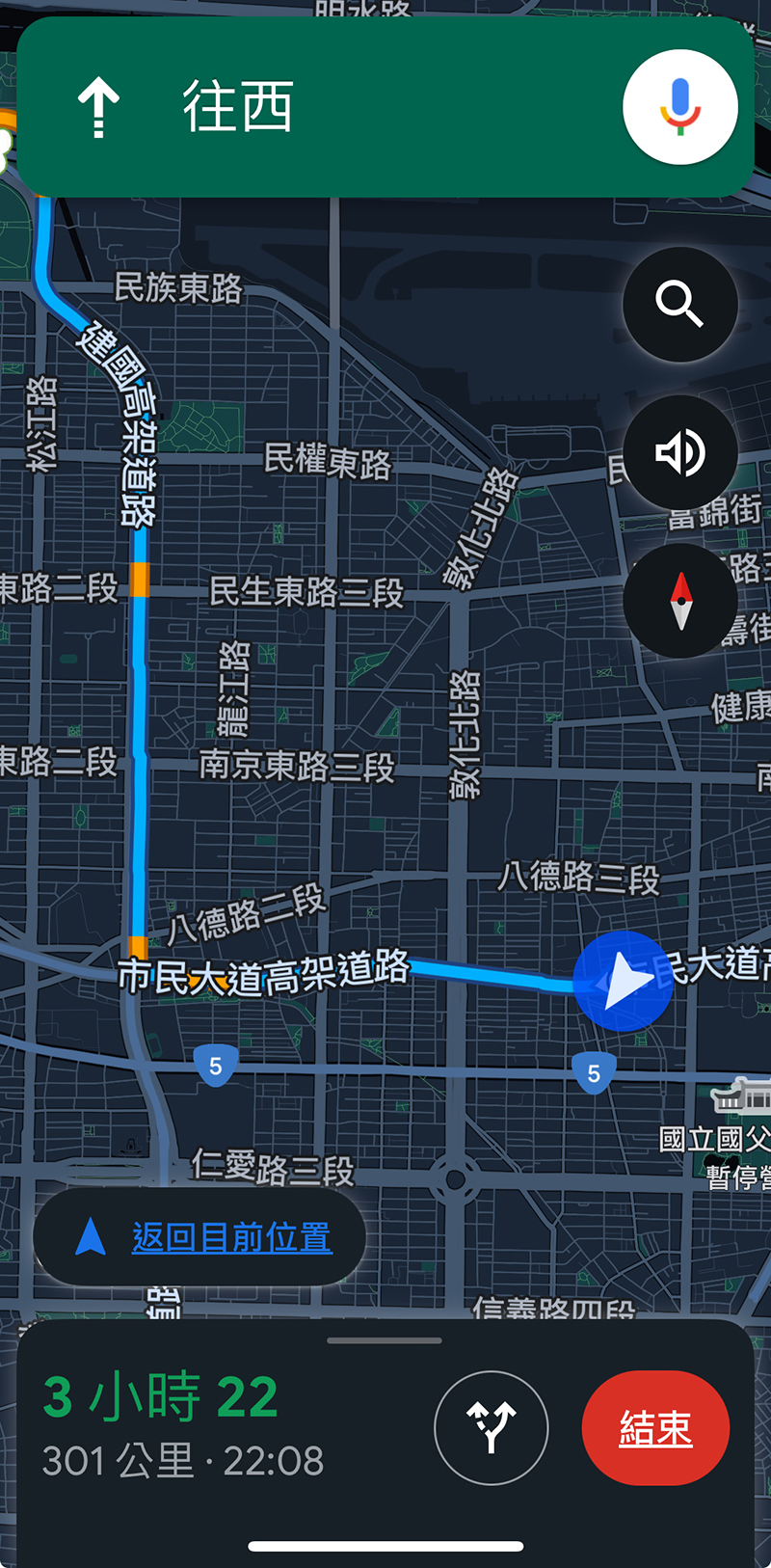Open alternate routes button

click(x=492, y=1428)
